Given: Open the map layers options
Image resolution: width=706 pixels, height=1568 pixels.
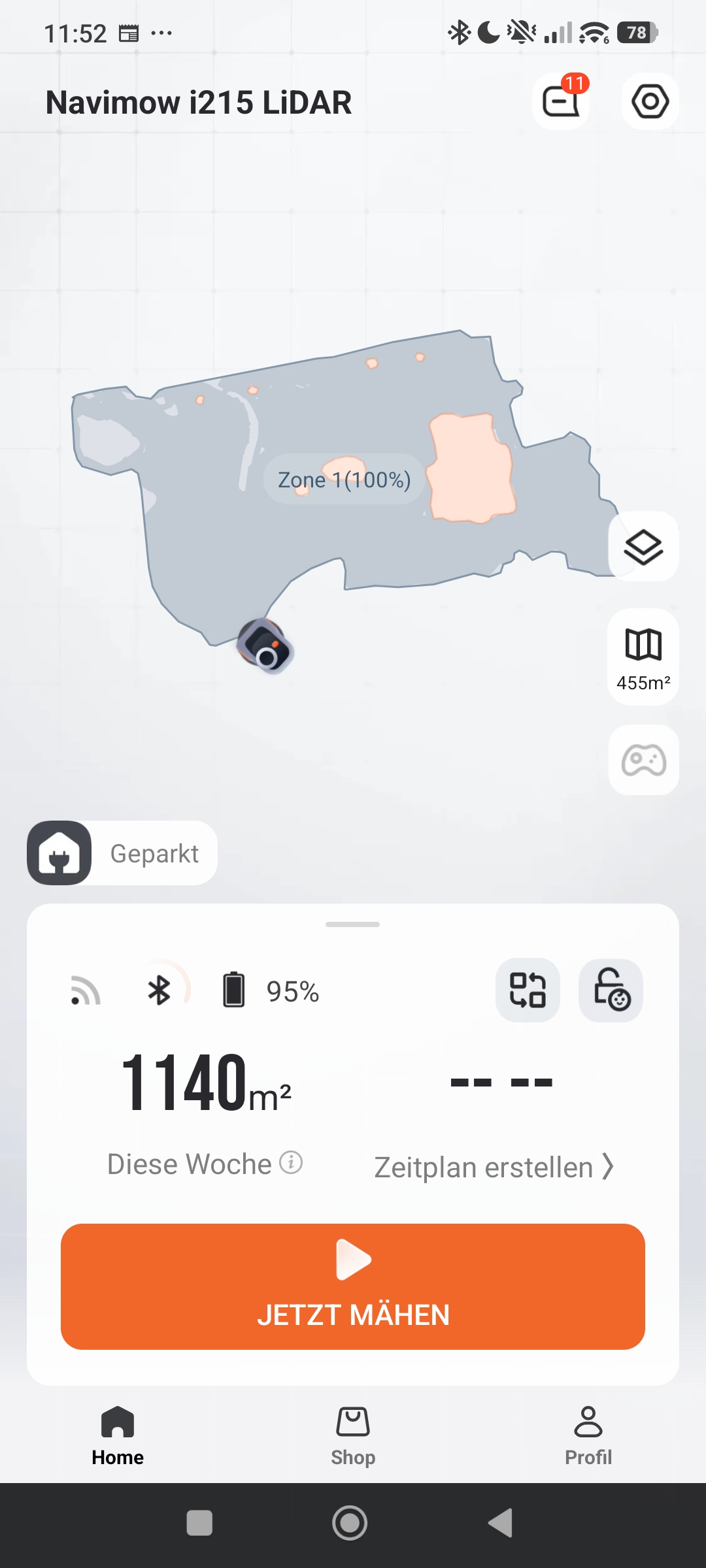Looking at the screenshot, I should point(643,547).
